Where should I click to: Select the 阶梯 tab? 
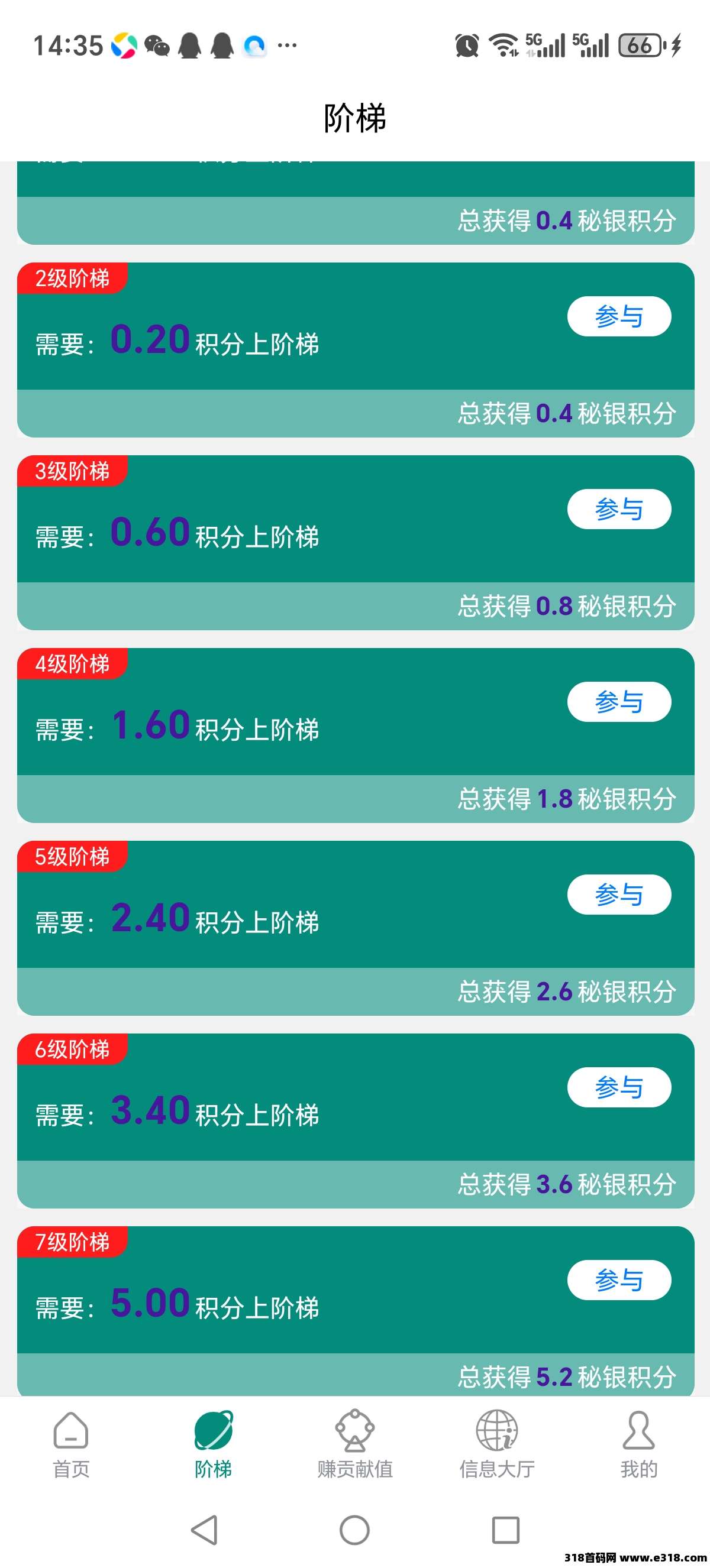213,1444
